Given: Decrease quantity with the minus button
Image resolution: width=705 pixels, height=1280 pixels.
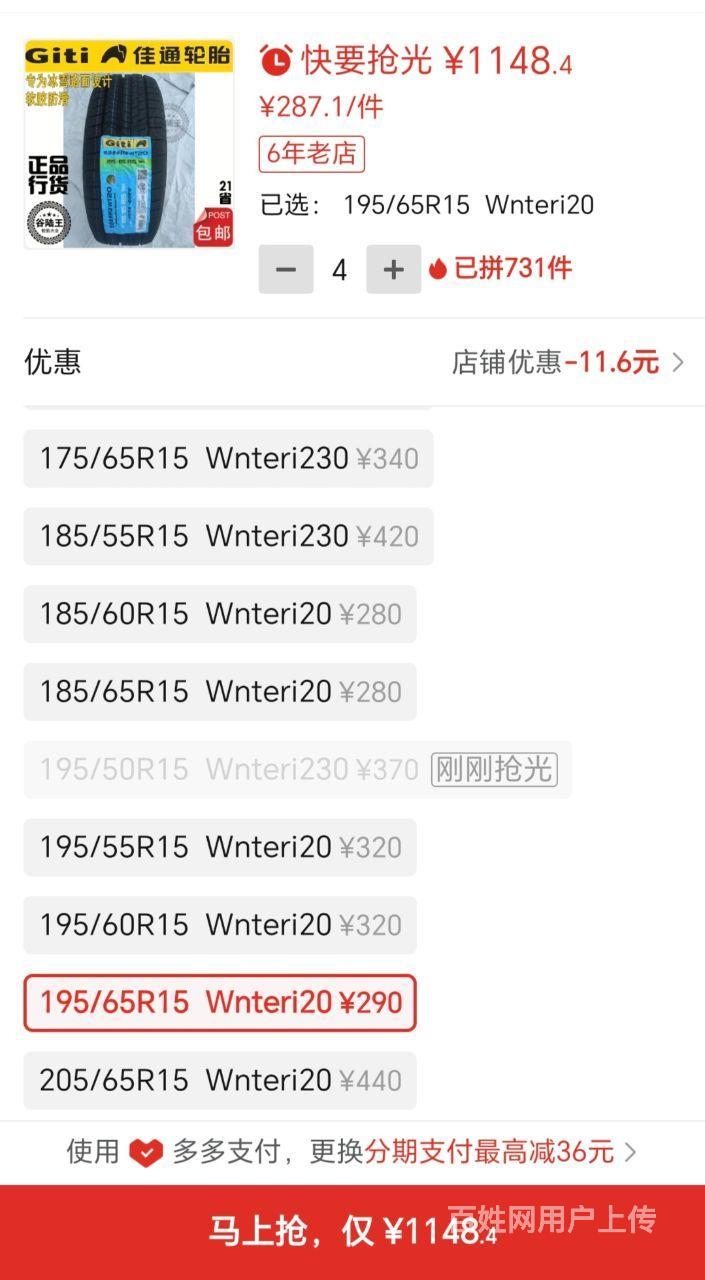Looking at the screenshot, I should pos(286,269).
